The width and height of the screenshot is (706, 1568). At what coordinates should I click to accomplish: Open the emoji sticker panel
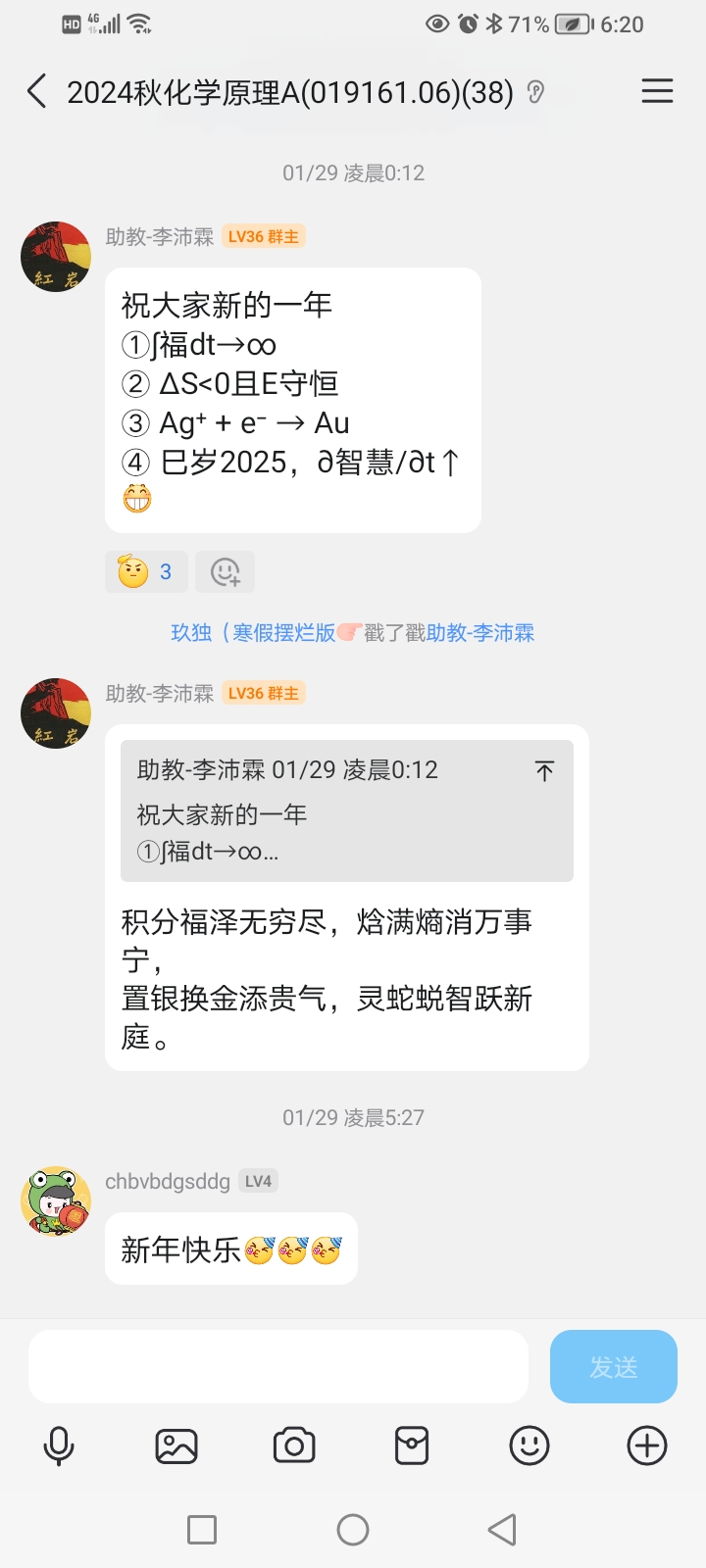(529, 1445)
